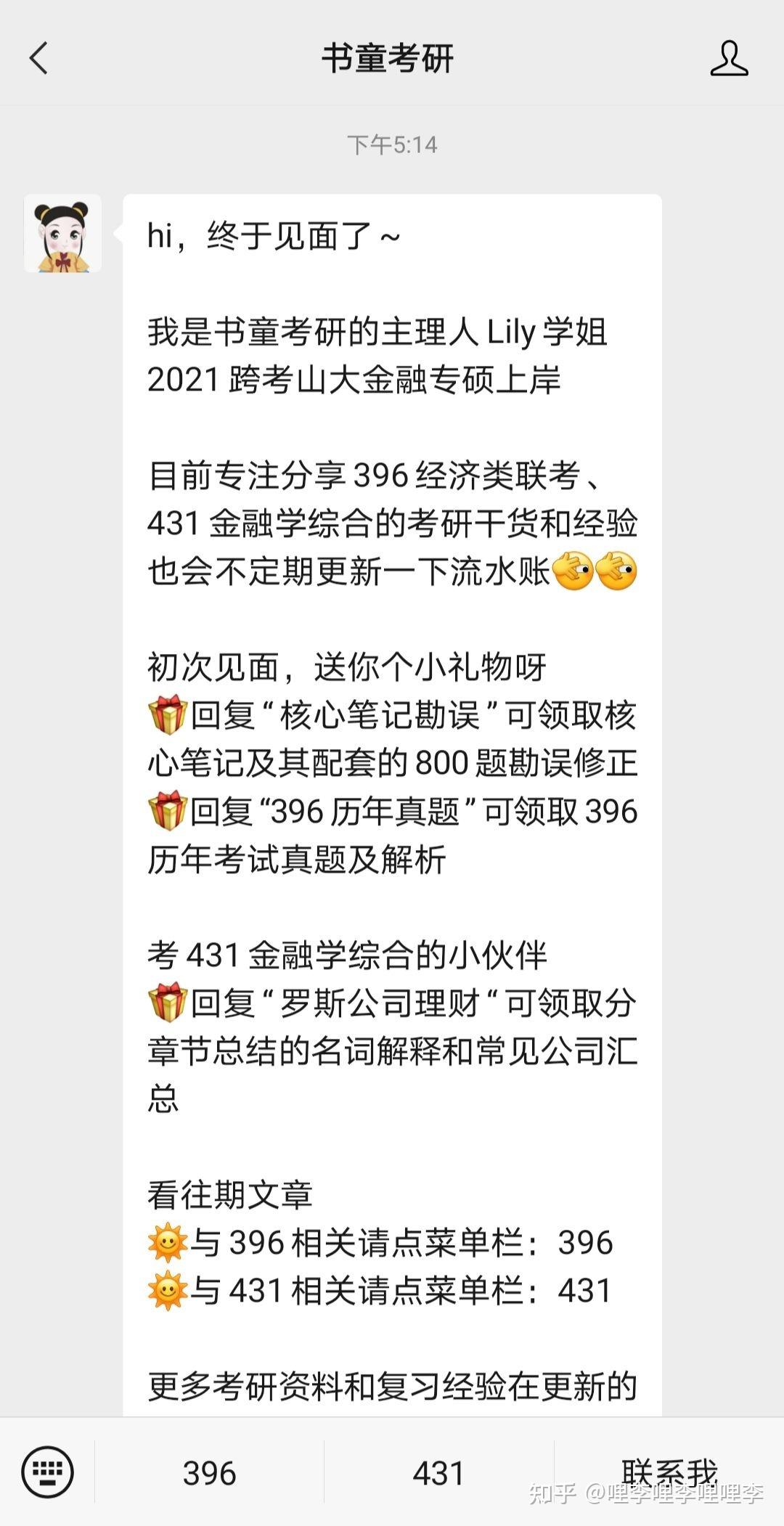Go back from 书童考研 chat

coord(39,58)
